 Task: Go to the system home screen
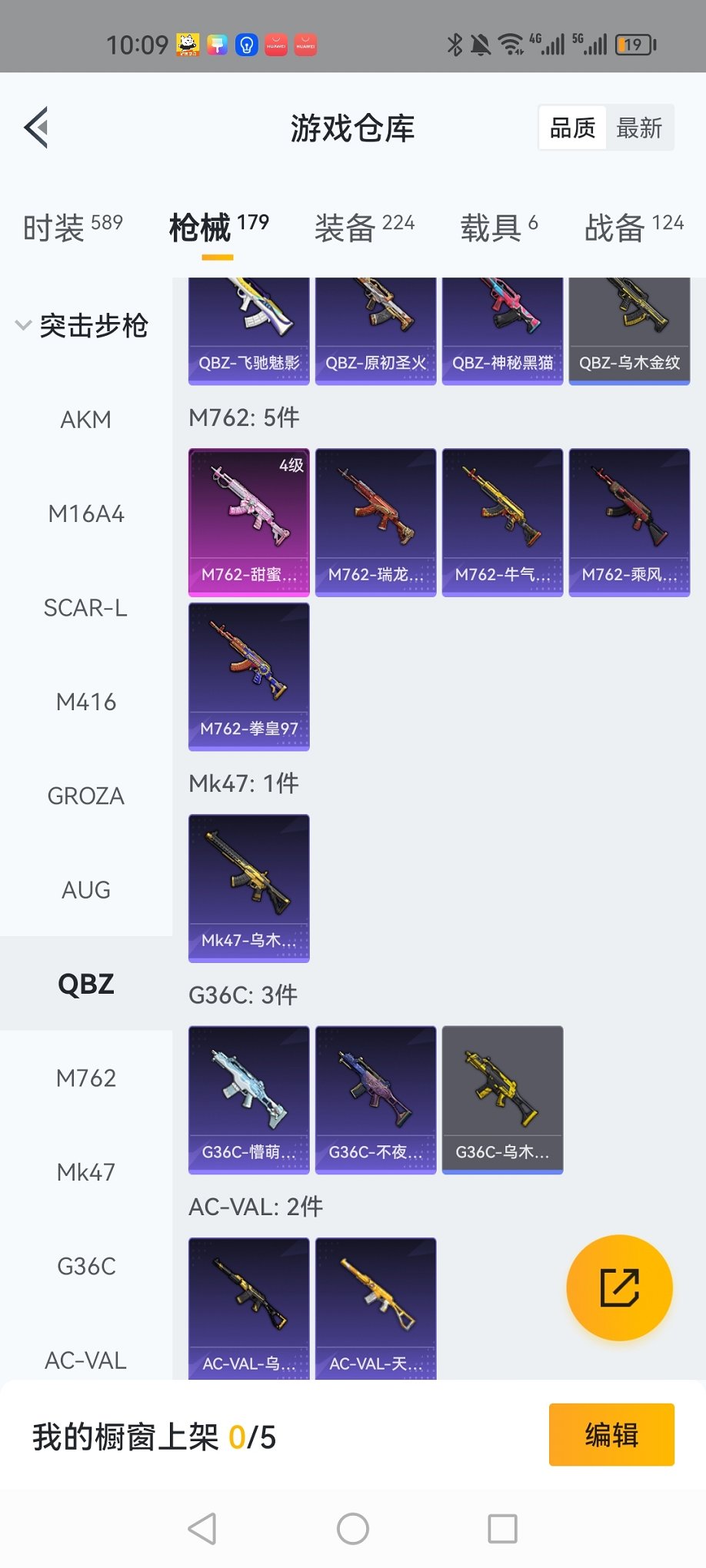(x=352, y=1529)
